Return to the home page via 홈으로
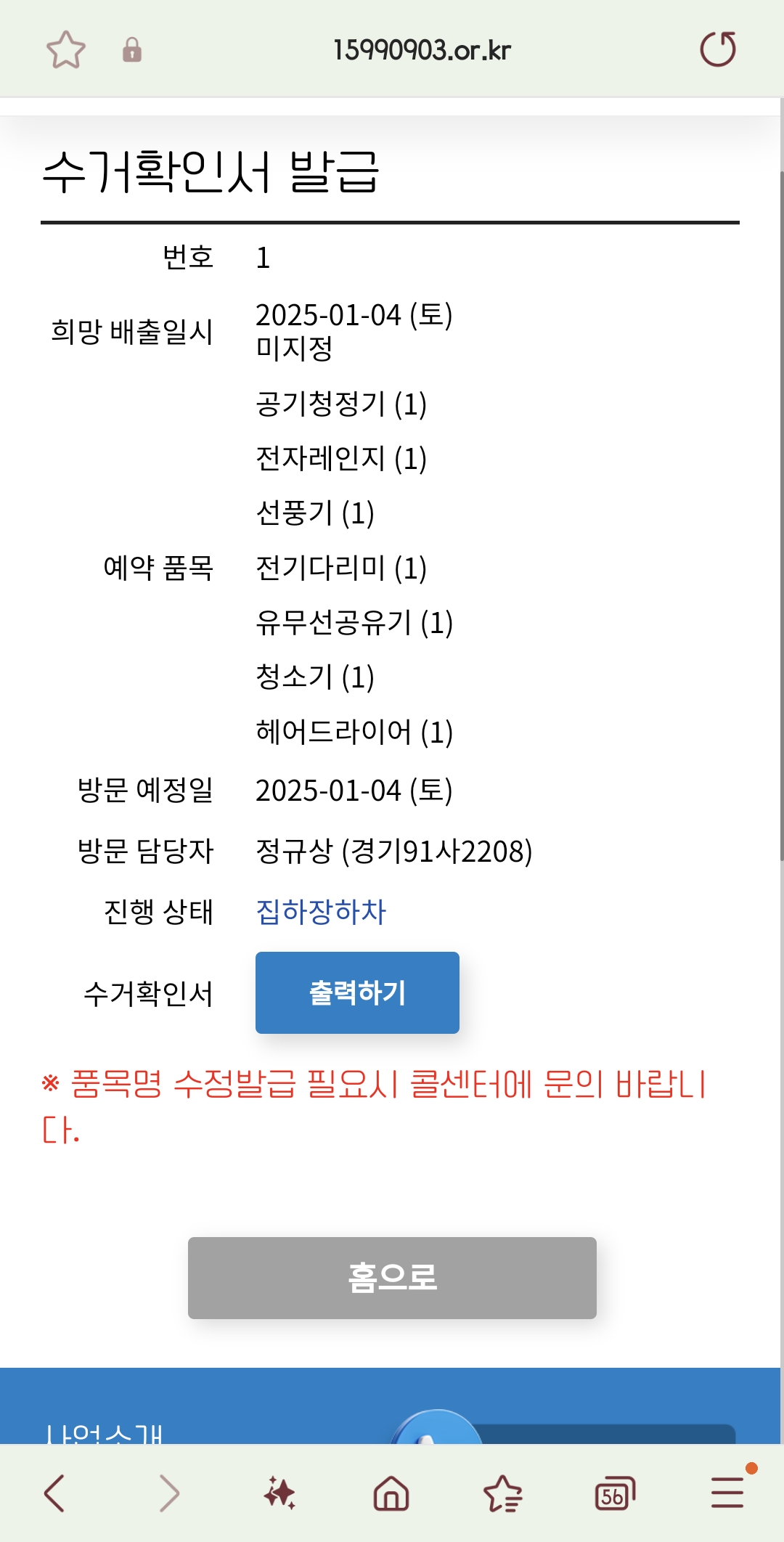The width and height of the screenshot is (784, 1542). [x=392, y=1278]
